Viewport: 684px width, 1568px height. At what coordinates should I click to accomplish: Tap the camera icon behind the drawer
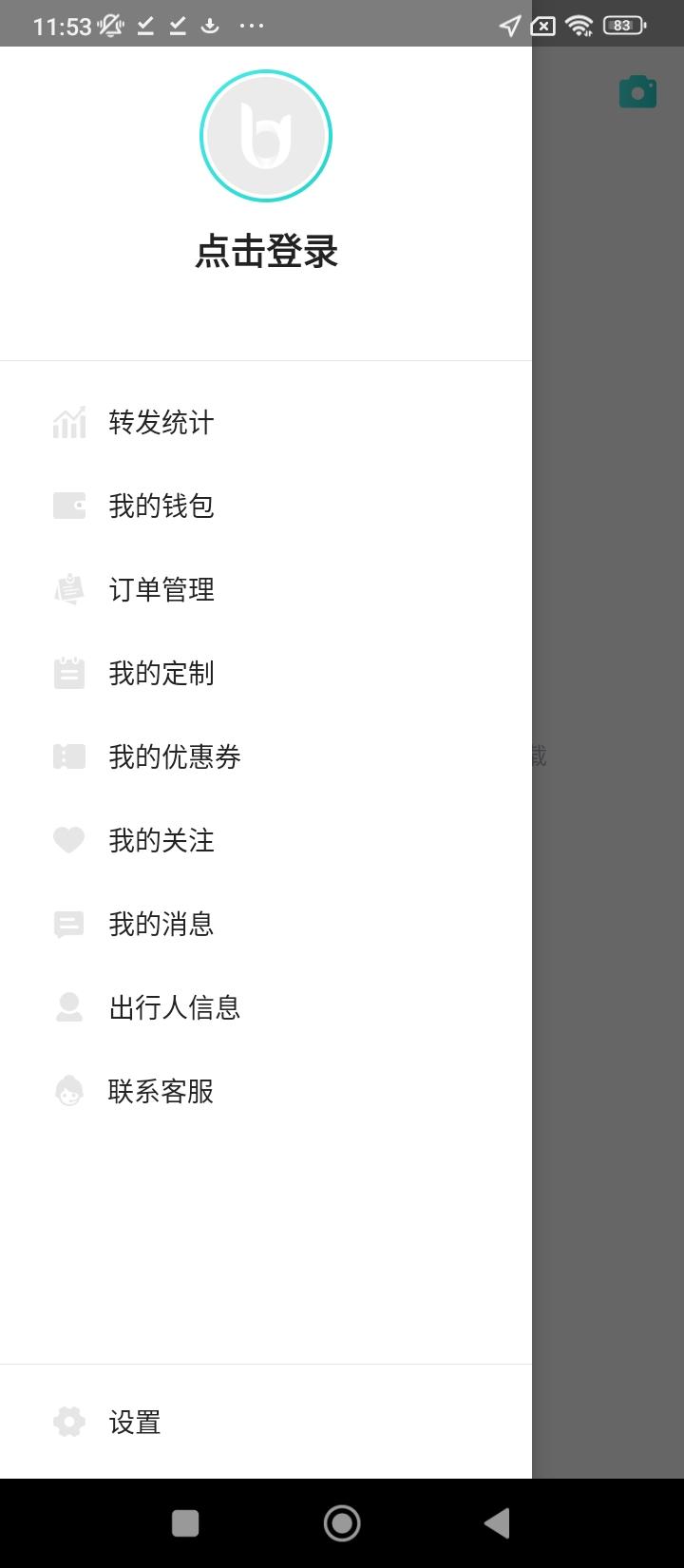click(637, 92)
